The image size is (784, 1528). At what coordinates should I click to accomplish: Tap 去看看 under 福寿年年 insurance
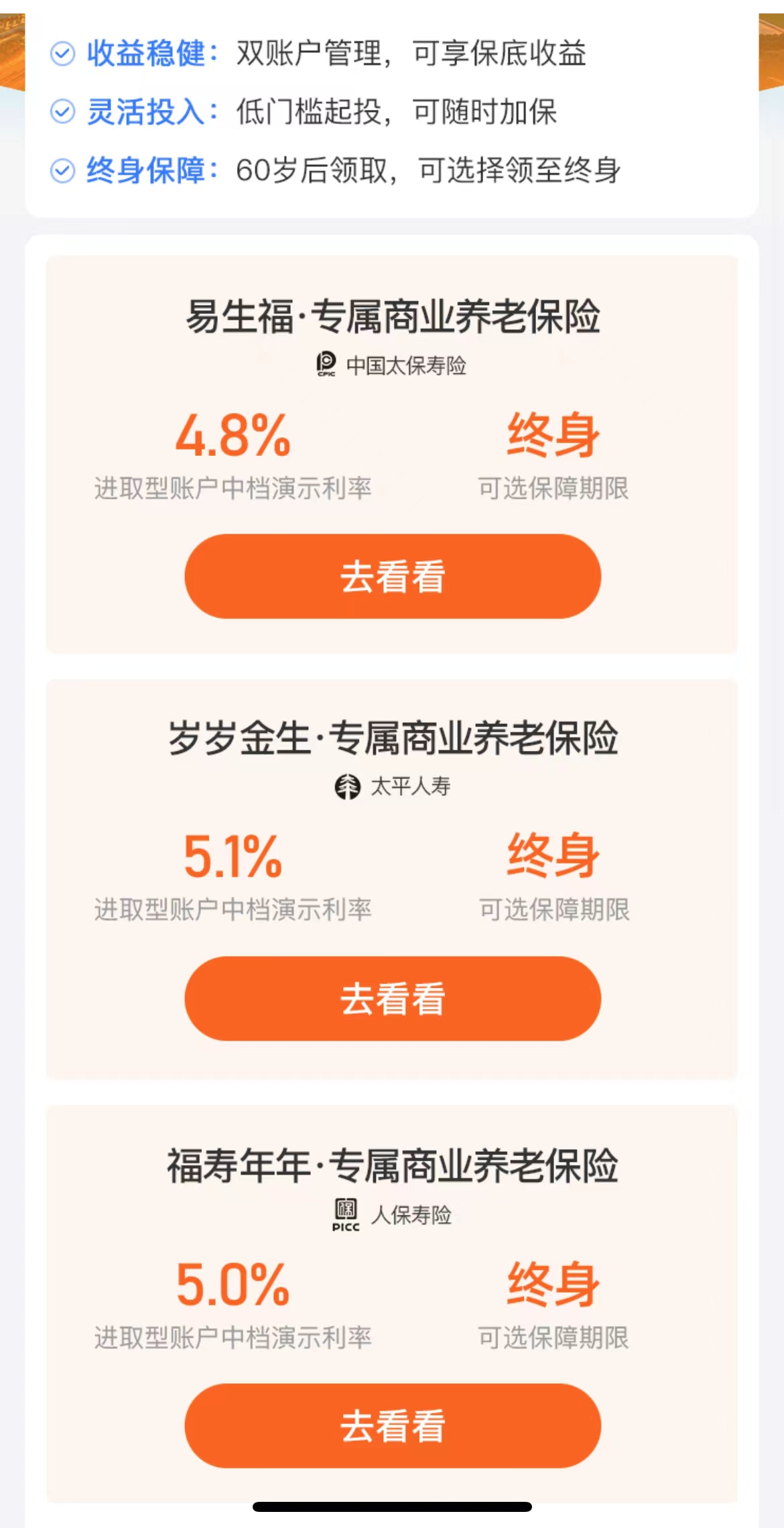click(x=393, y=1425)
